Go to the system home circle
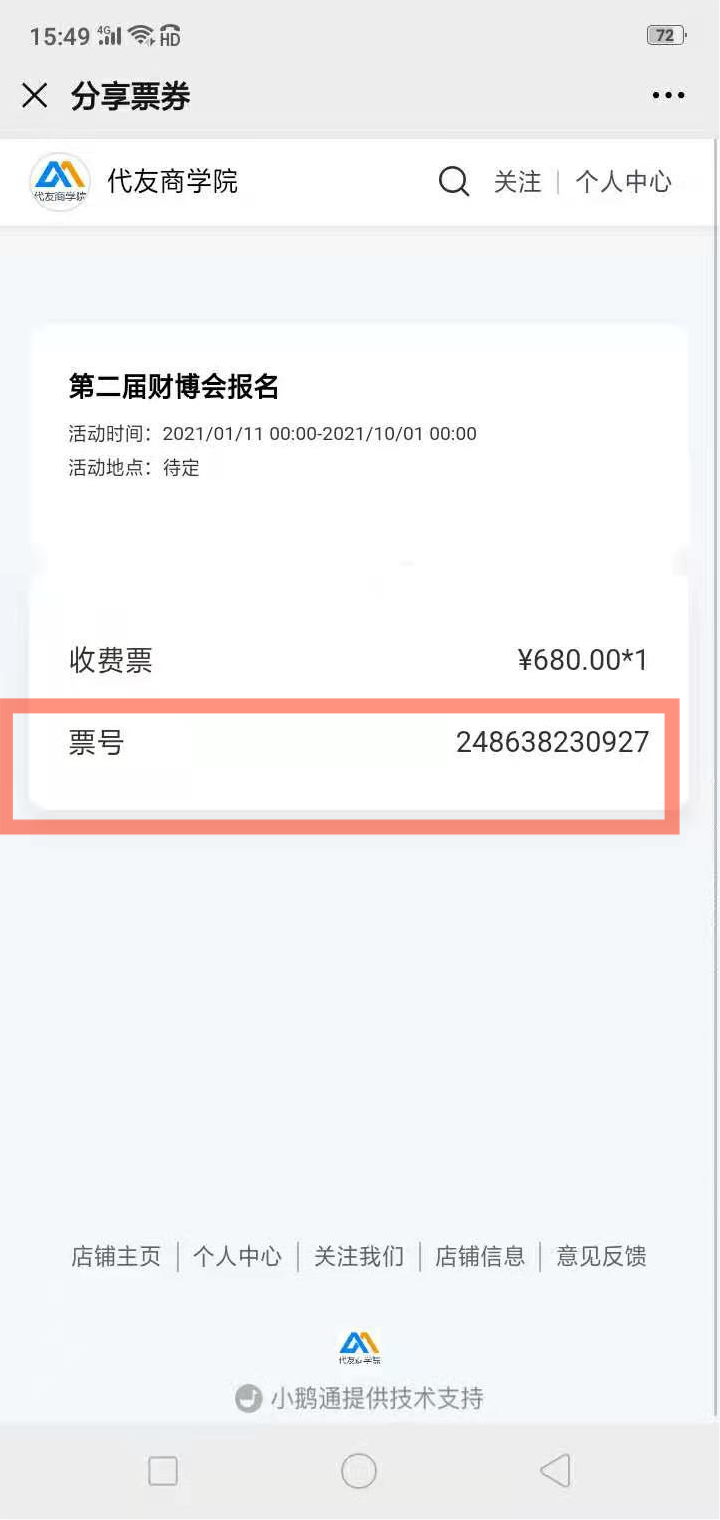Image resolution: width=720 pixels, height=1520 pixels. click(x=359, y=1471)
